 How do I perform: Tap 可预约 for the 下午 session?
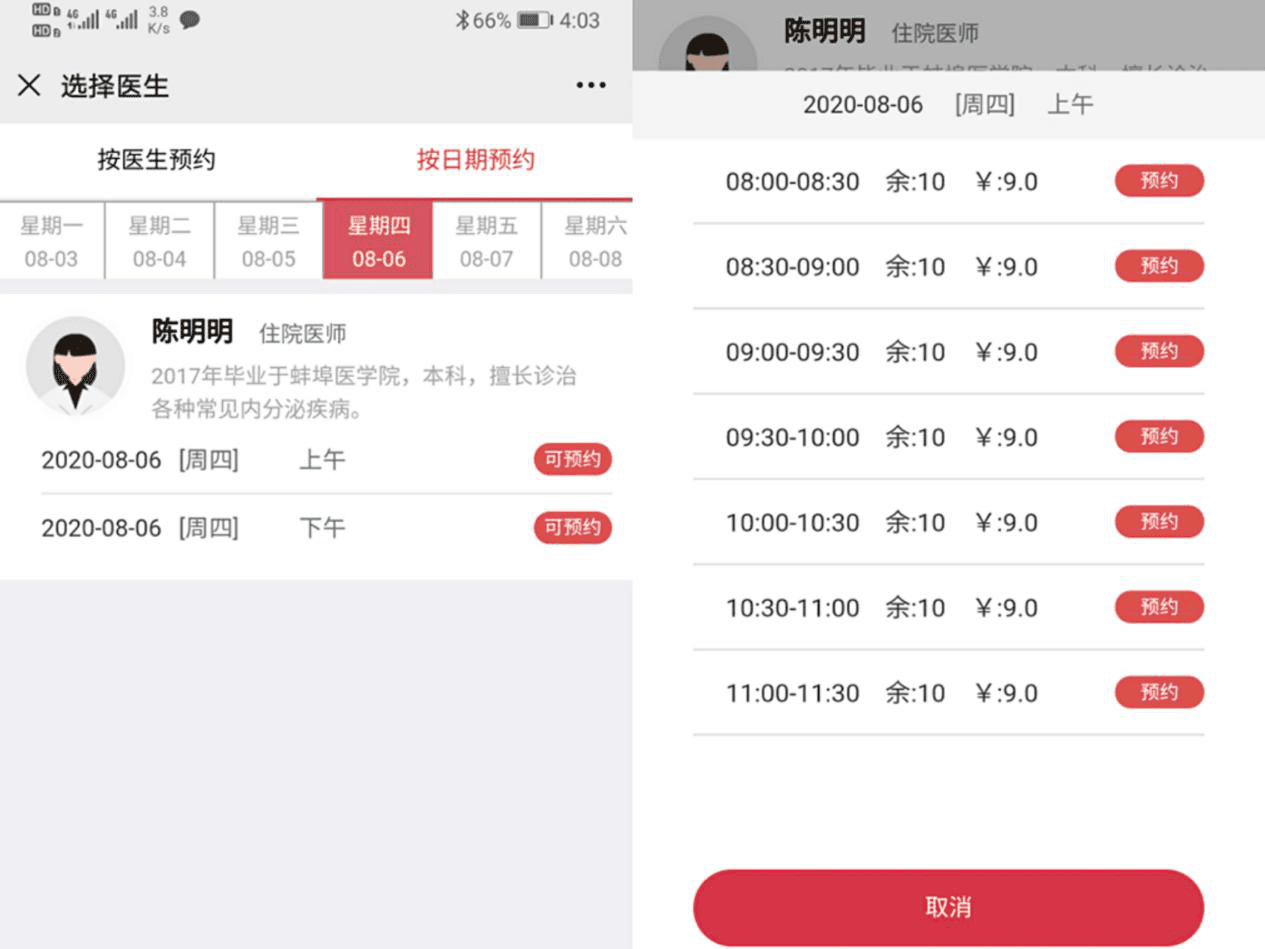pos(572,528)
